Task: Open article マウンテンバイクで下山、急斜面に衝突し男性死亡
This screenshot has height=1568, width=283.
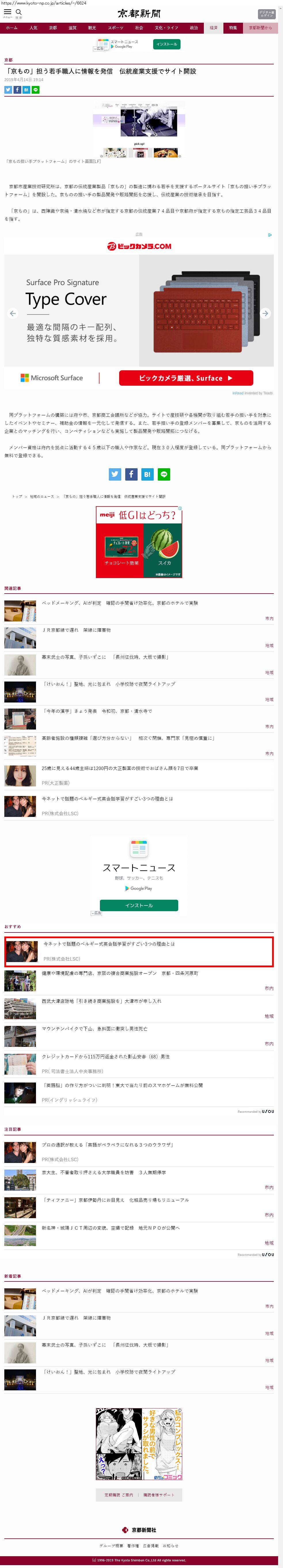Action: click(x=94, y=1029)
